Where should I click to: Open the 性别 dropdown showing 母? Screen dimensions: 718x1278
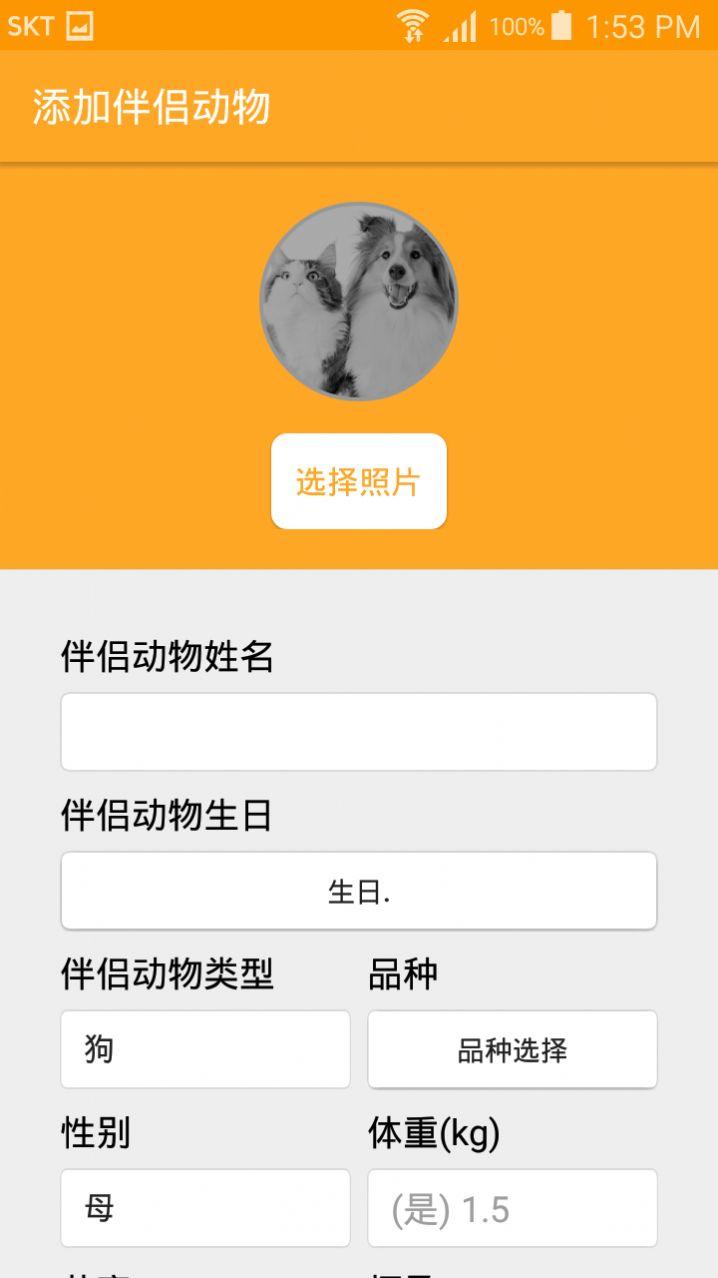coord(205,1208)
